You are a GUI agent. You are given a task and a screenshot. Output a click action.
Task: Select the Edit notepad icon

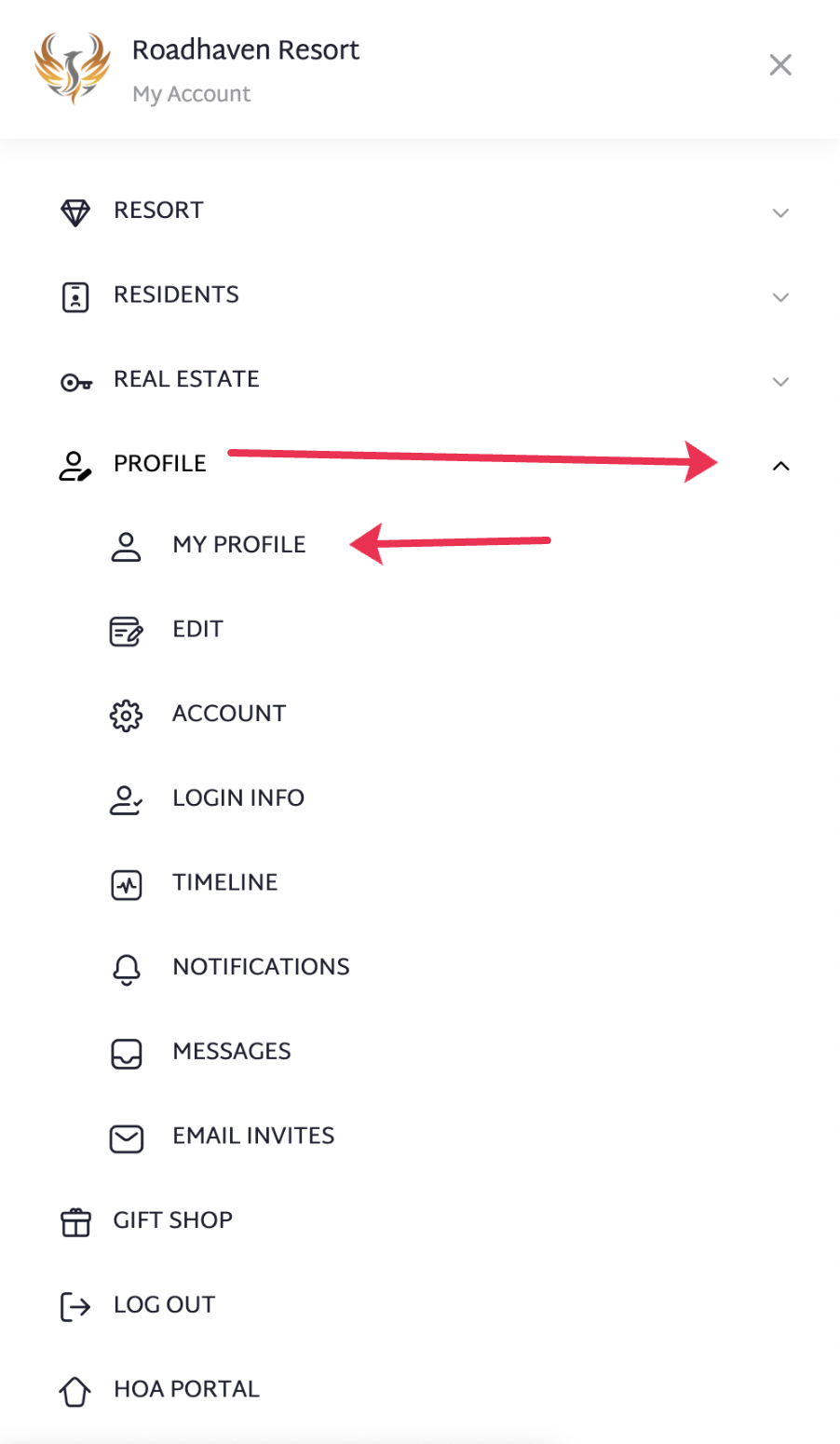point(126,629)
